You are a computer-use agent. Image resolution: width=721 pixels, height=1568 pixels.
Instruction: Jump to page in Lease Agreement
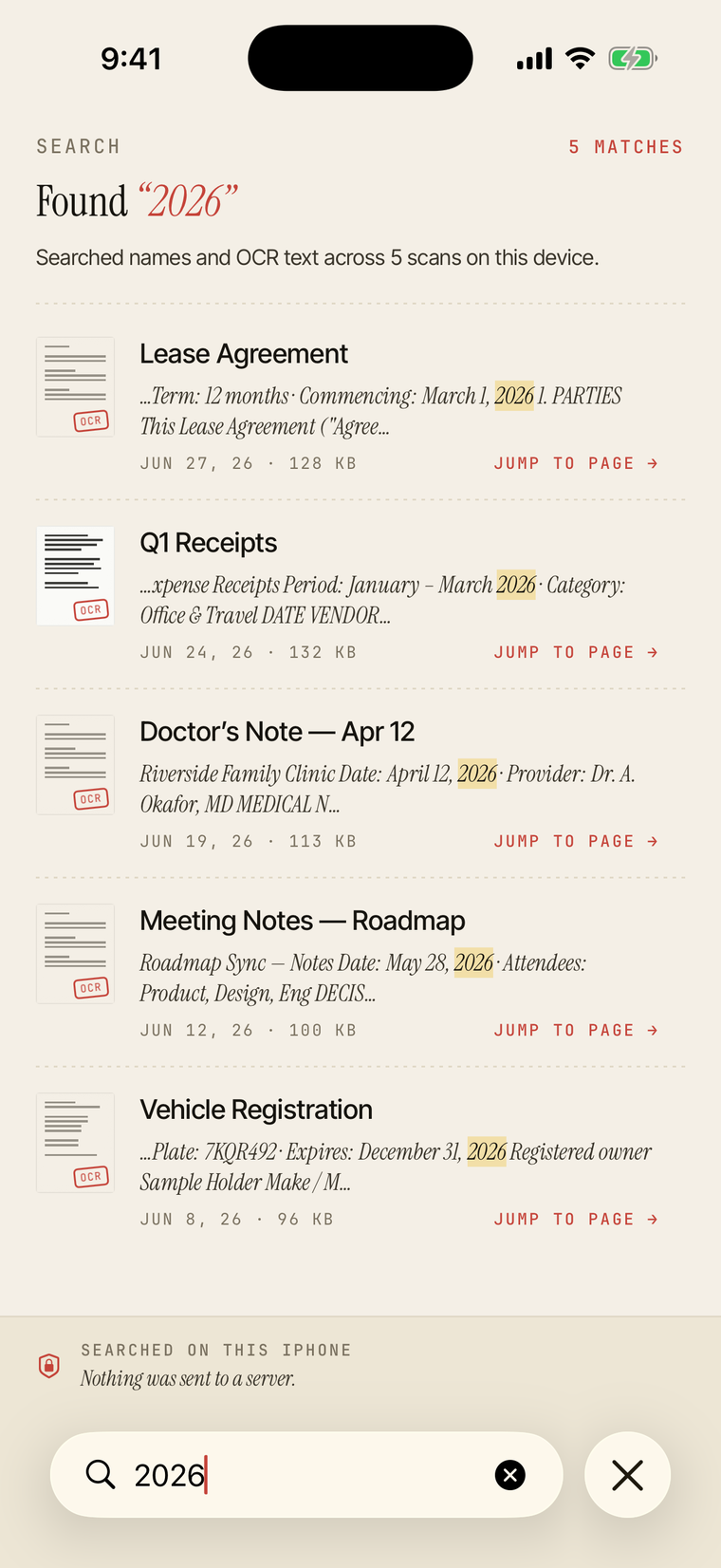point(576,463)
